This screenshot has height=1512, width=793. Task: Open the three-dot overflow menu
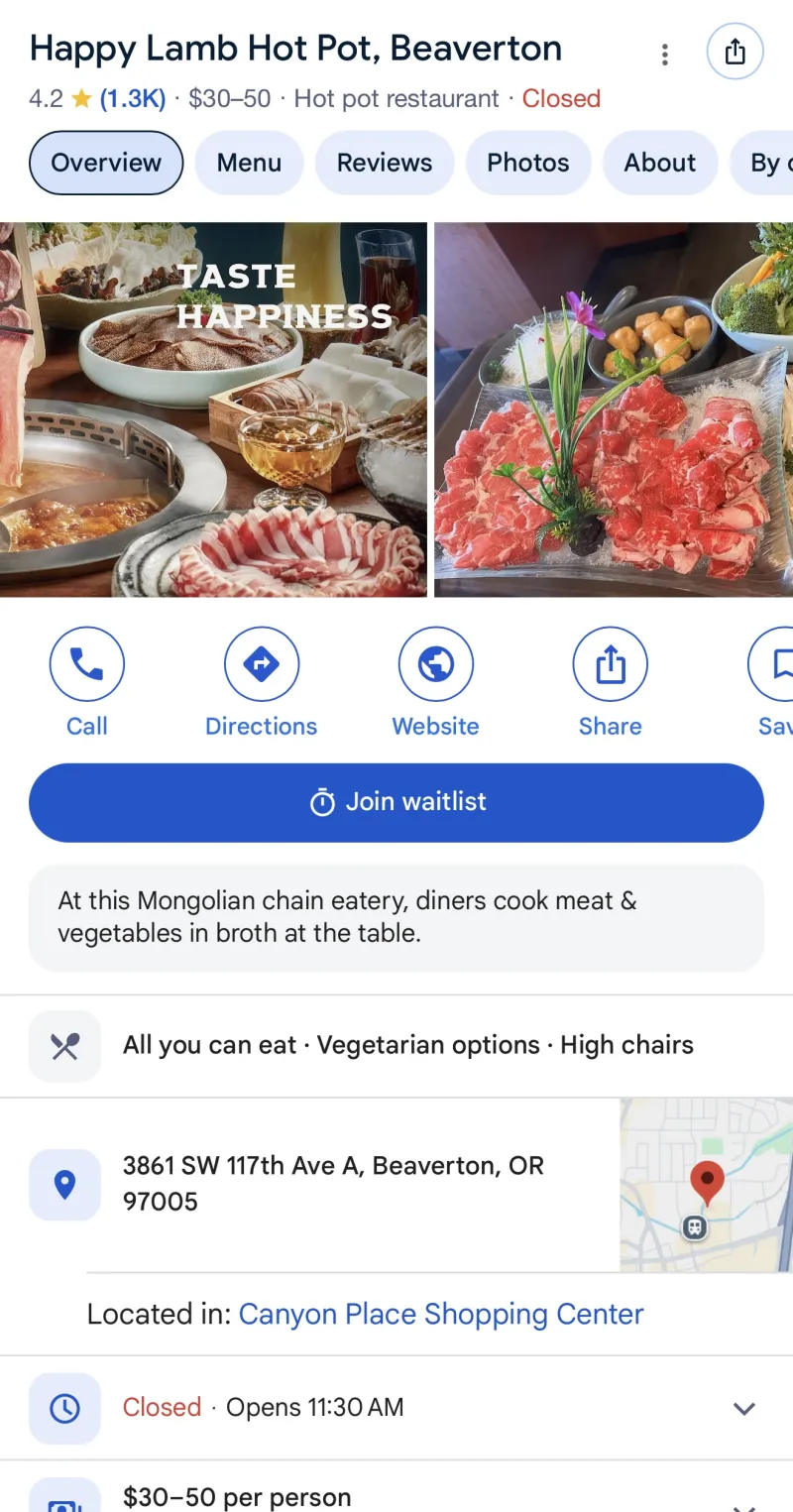(x=665, y=54)
